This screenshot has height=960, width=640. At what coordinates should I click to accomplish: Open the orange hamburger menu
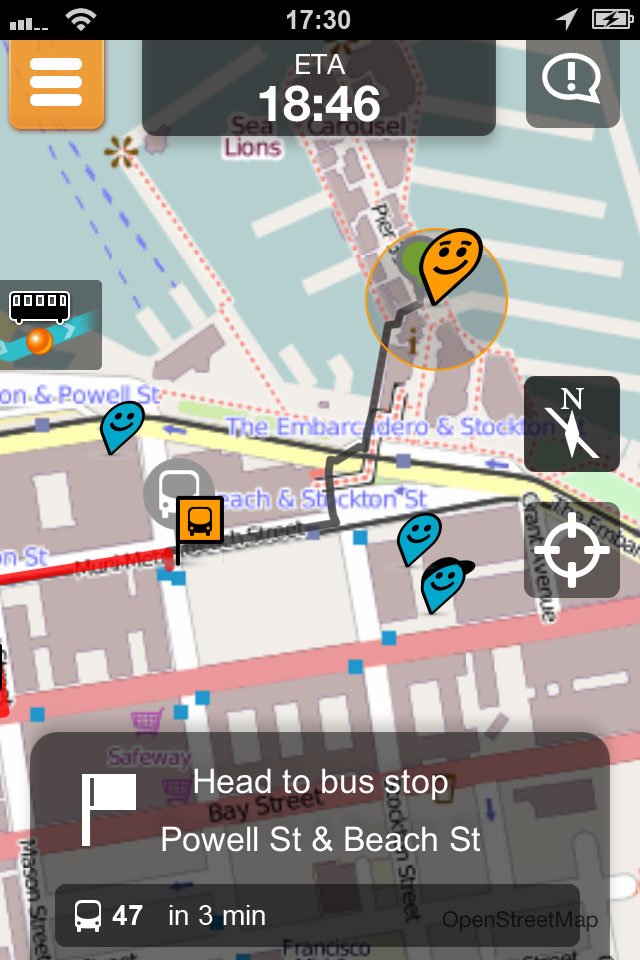tap(57, 84)
